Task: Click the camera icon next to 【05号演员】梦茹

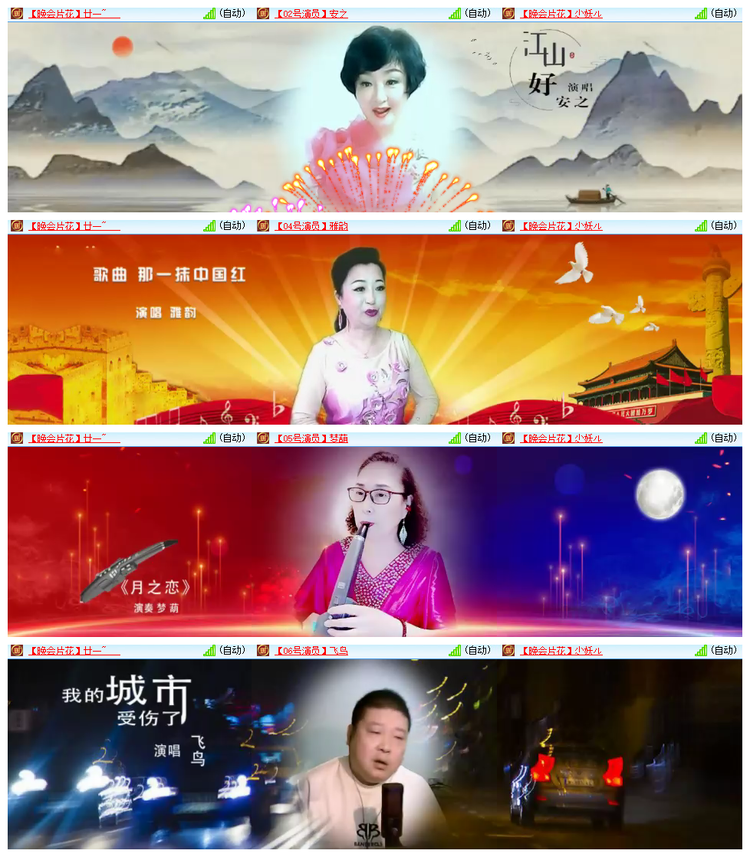Action: coord(263,437)
